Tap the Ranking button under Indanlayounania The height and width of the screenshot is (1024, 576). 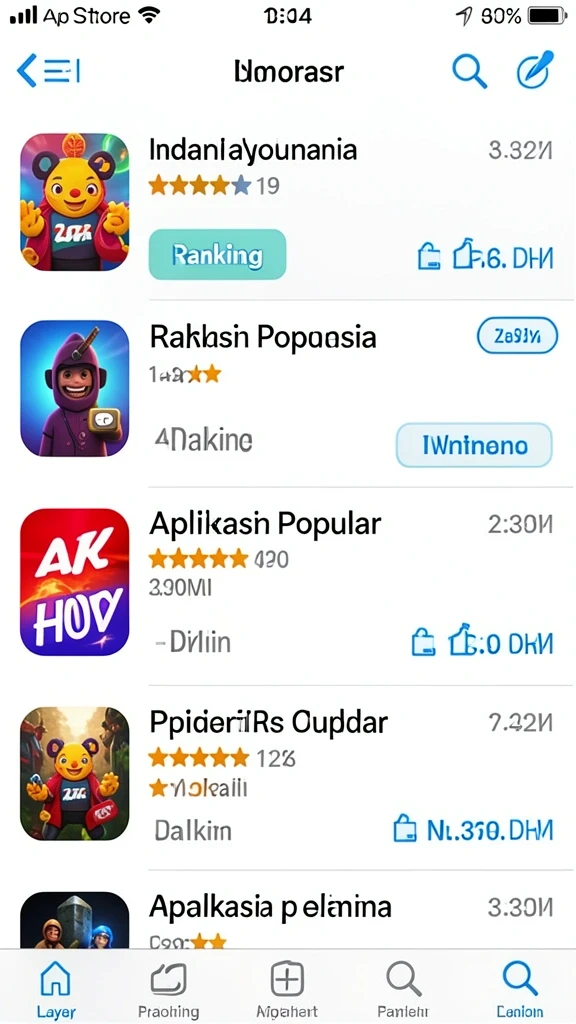(217, 255)
